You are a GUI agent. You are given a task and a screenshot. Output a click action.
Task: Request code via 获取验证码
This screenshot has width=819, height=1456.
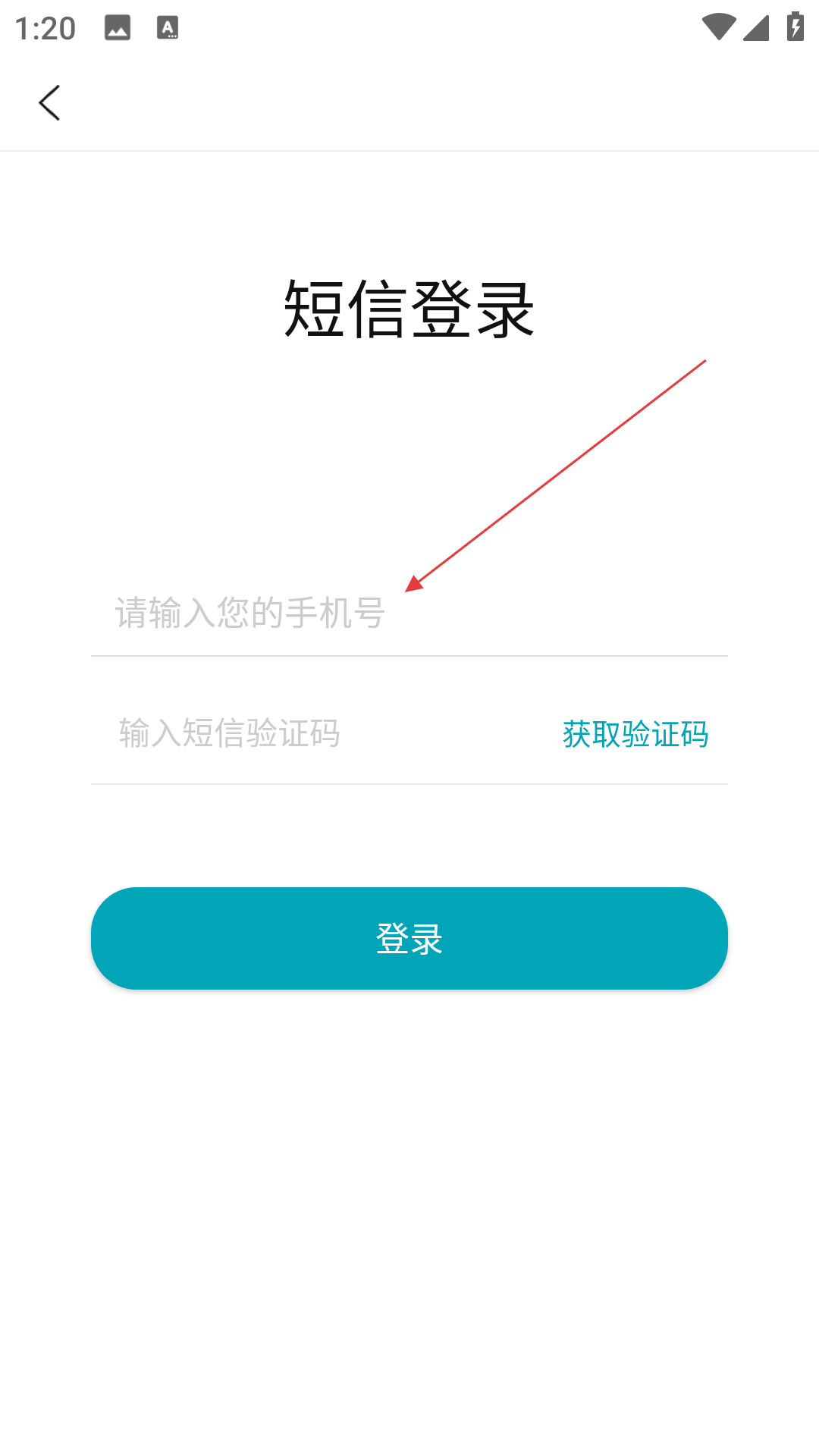click(635, 734)
